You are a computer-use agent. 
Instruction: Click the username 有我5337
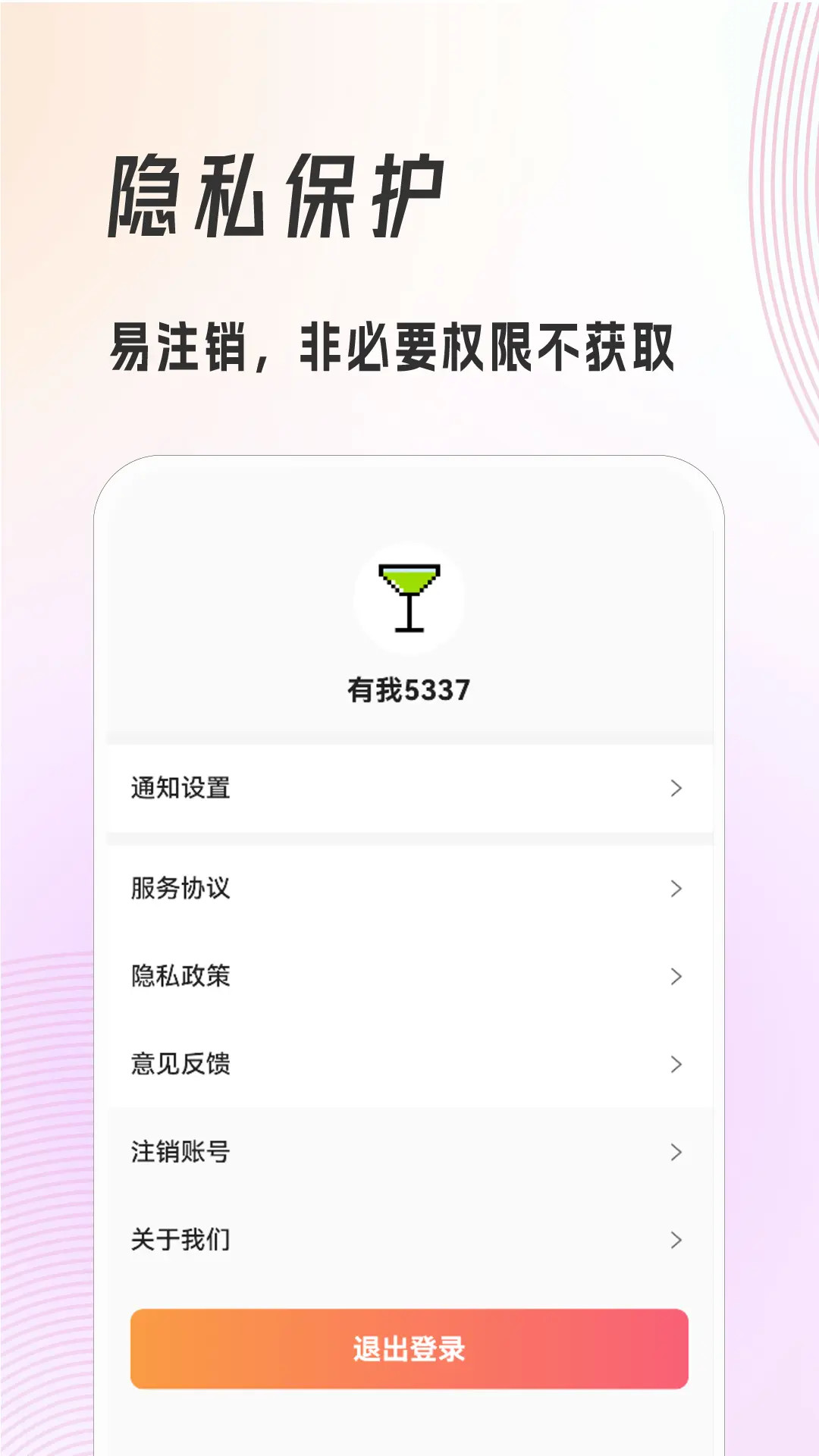click(x=409, y=689)
